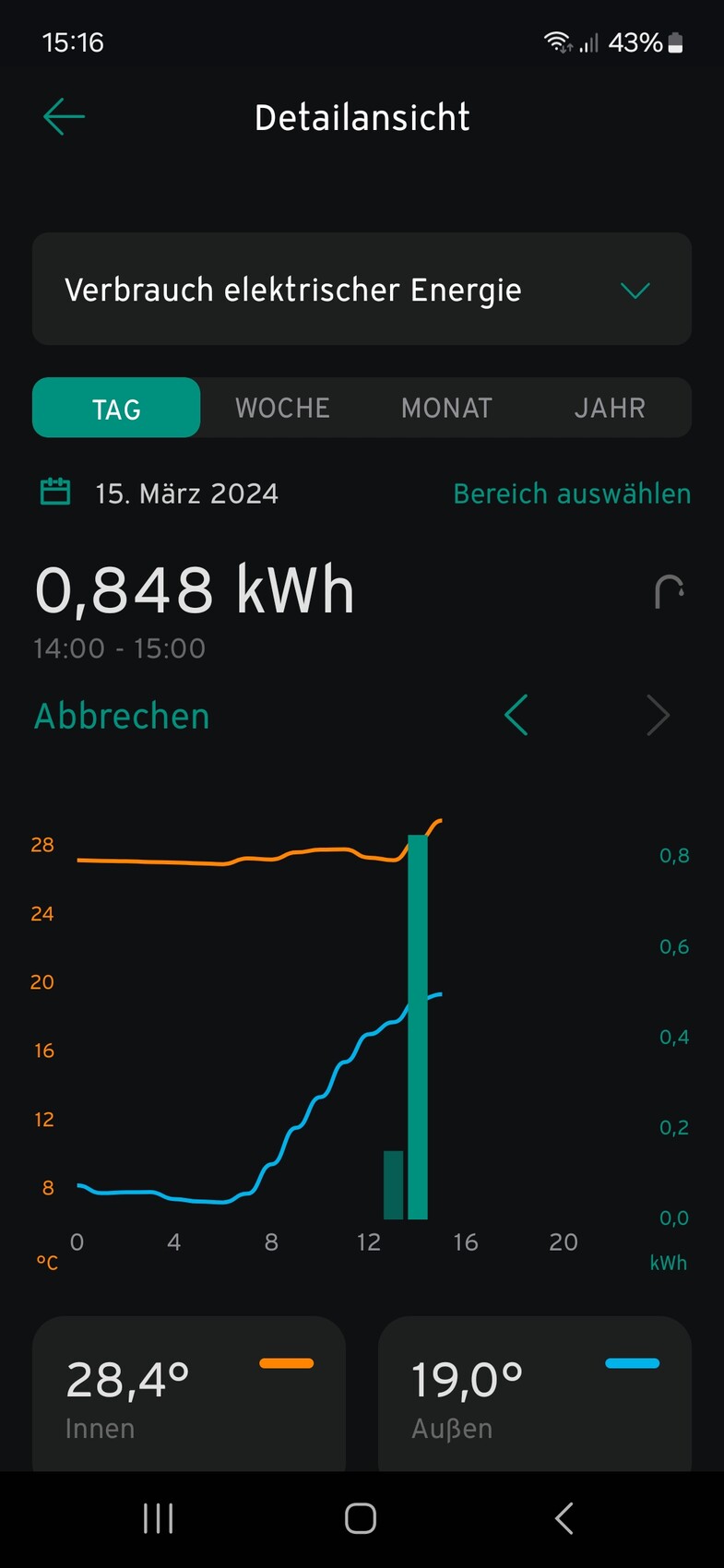This screenshot has height=1568, width=724.
Task: Switch to the JAHR tab
Action: pyautogui.click(x=610, y=408)
